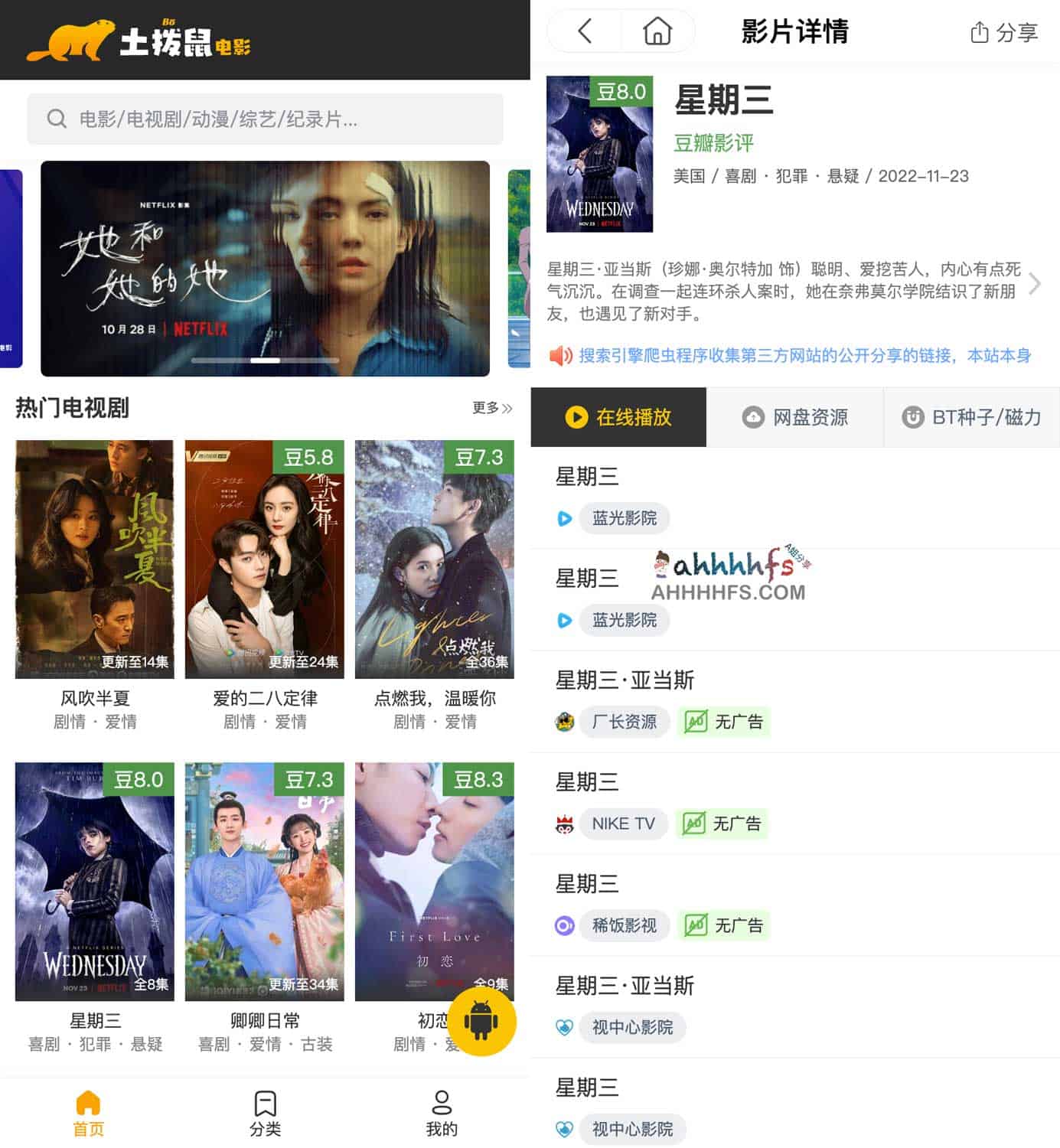Select the 在线播放 tab
Image resolution: width=1060 pixels, height=1148 pixels.
tap(618, 417)
